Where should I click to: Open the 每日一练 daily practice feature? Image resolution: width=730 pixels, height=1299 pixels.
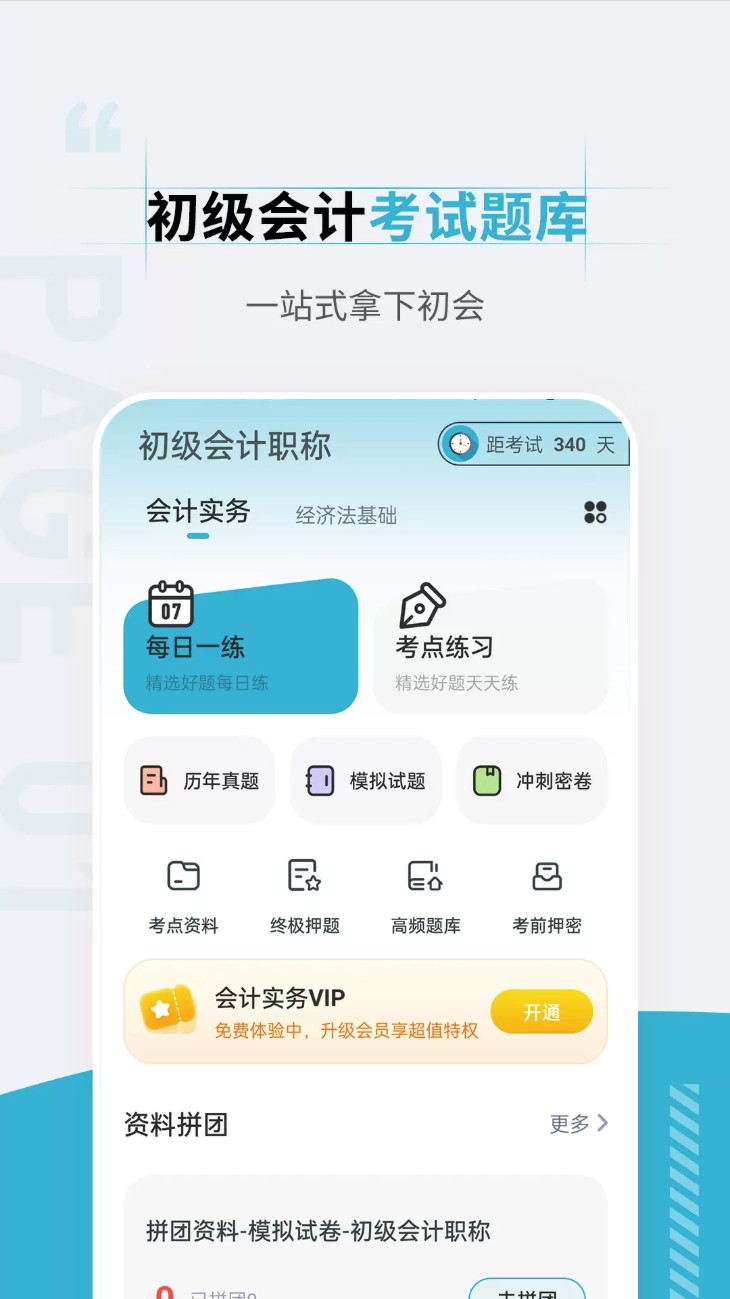238,645
